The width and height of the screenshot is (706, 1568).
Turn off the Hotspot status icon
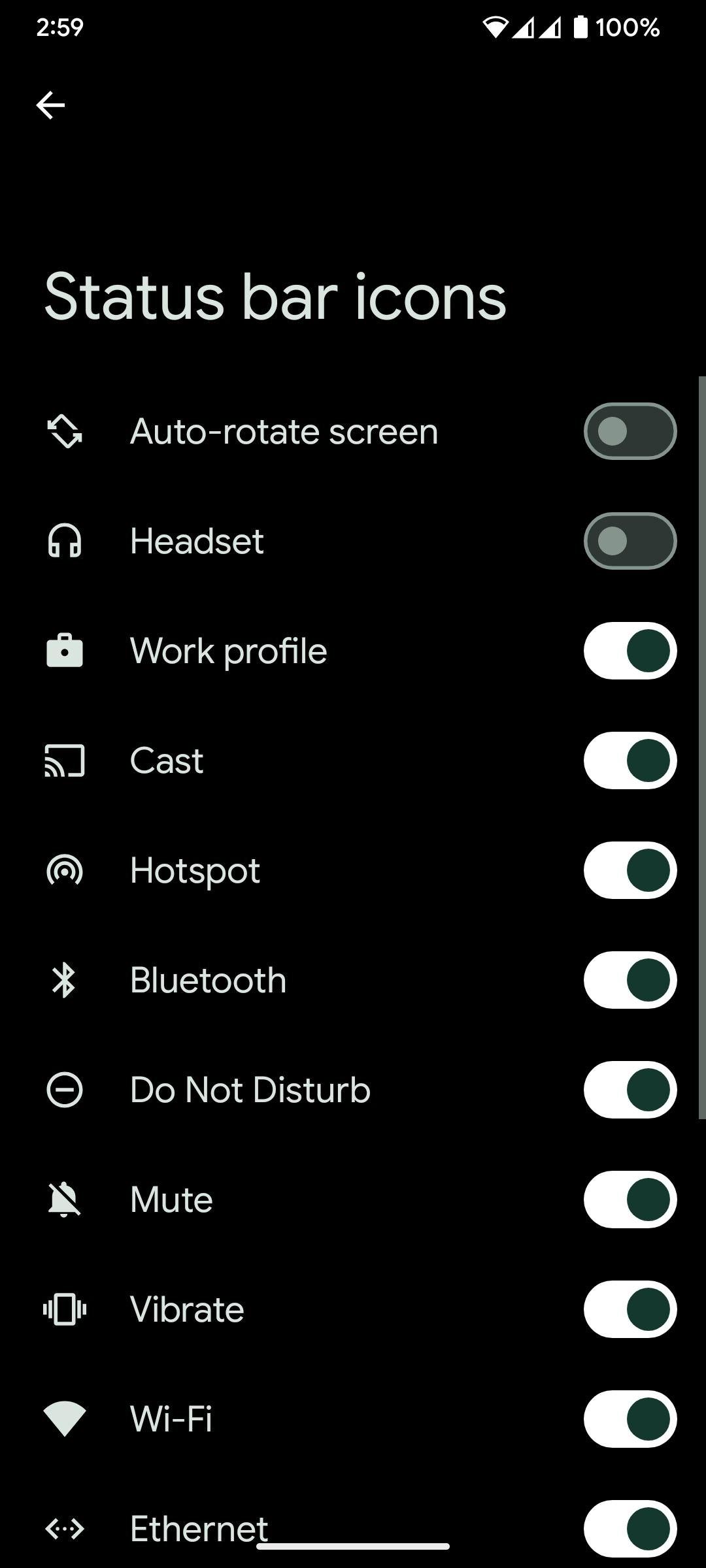pyautogui.click(x=630, y=870)
